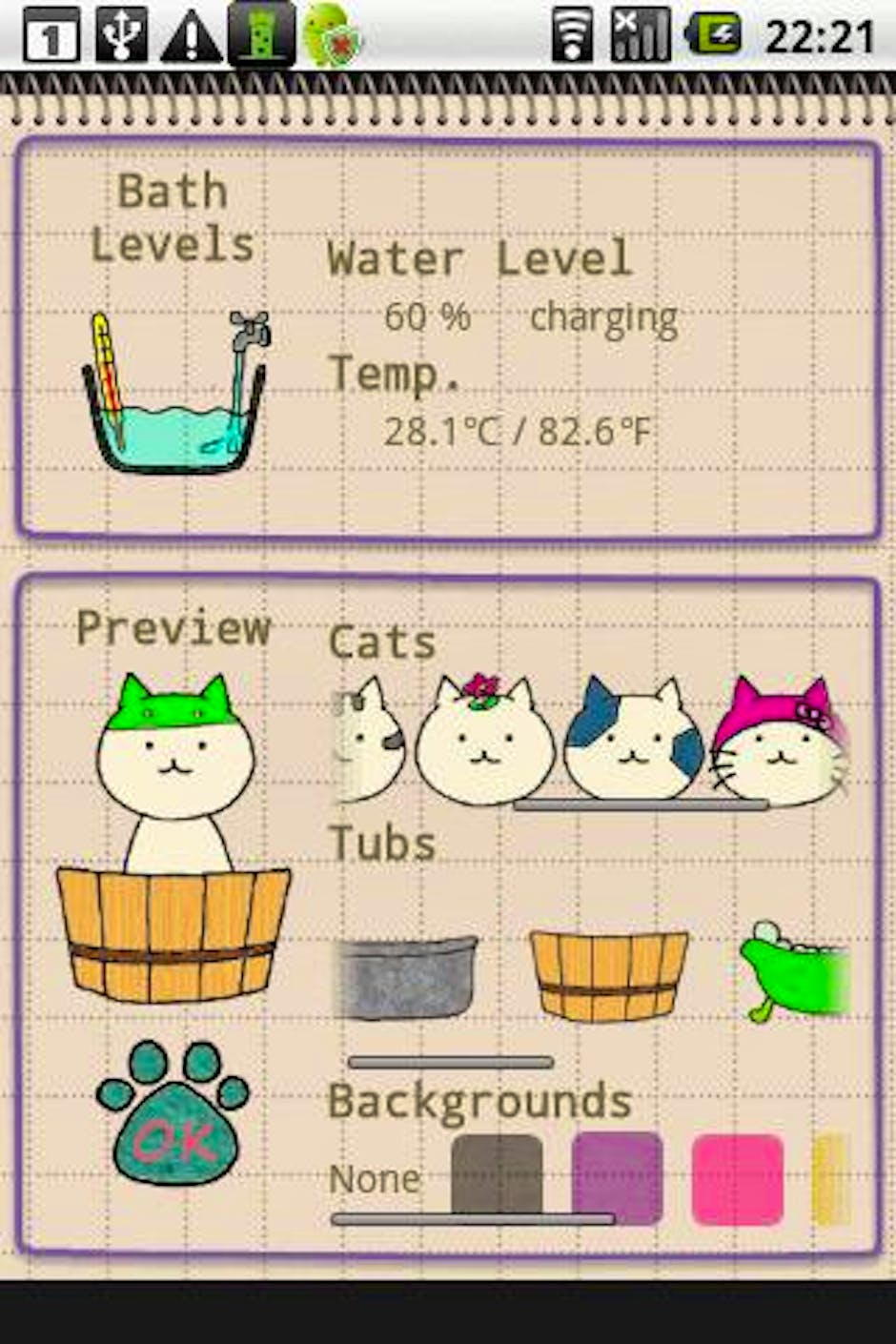The image size is (896, 1344).
Task: Pick the yellow background swatch
Action: point(830,1178)
